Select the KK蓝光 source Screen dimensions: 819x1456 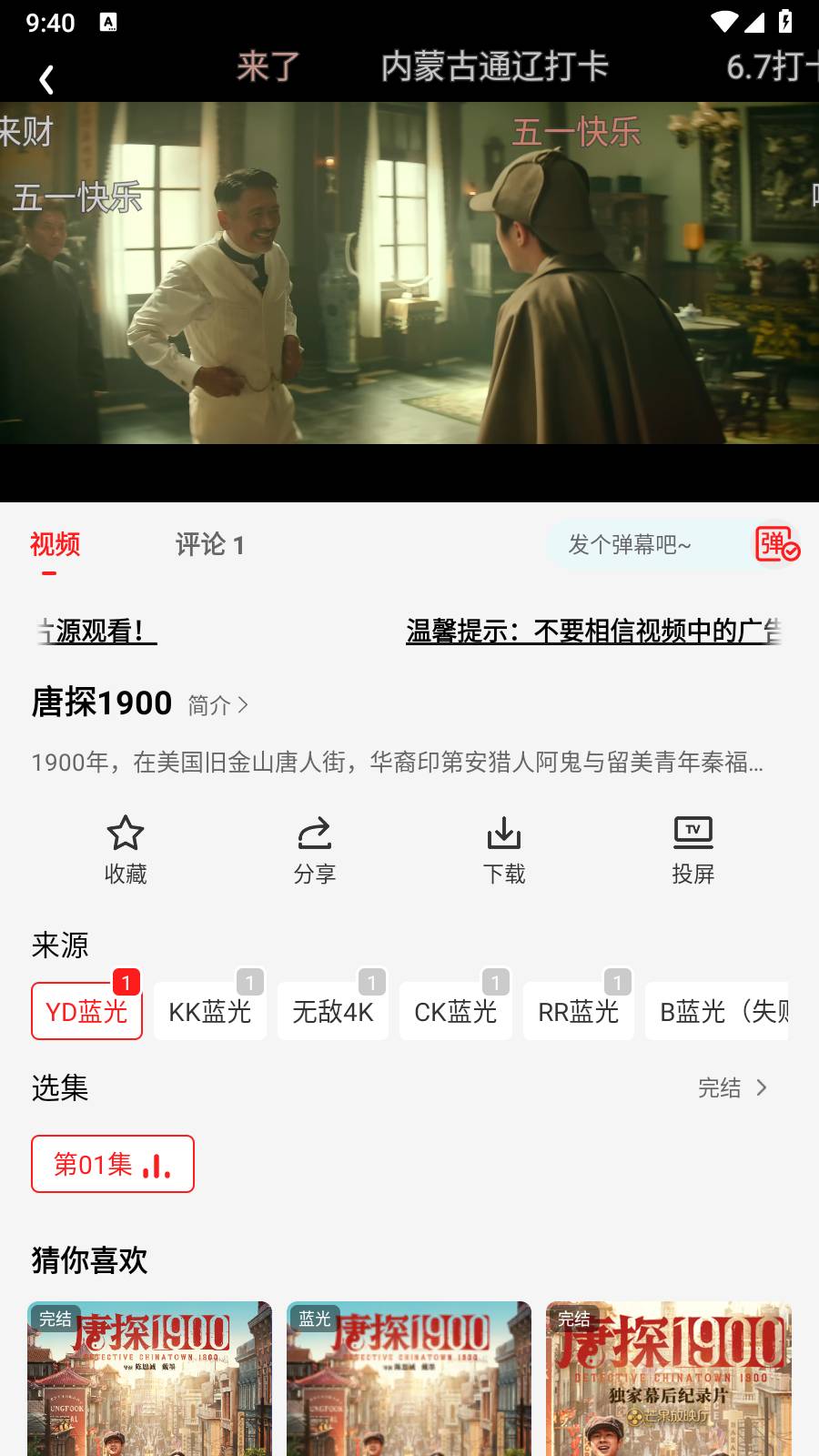click(x=210, y=1010)
